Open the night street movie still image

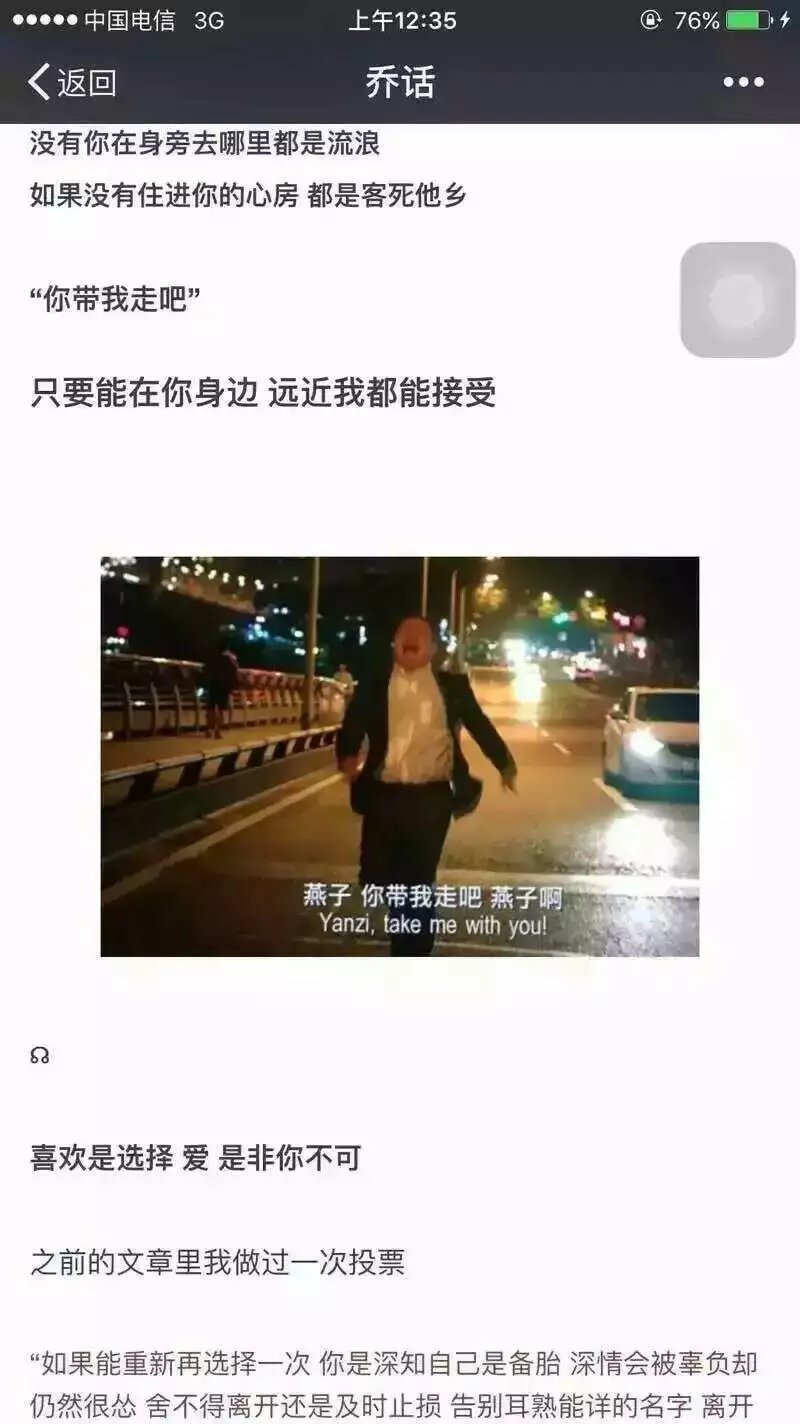400,757
